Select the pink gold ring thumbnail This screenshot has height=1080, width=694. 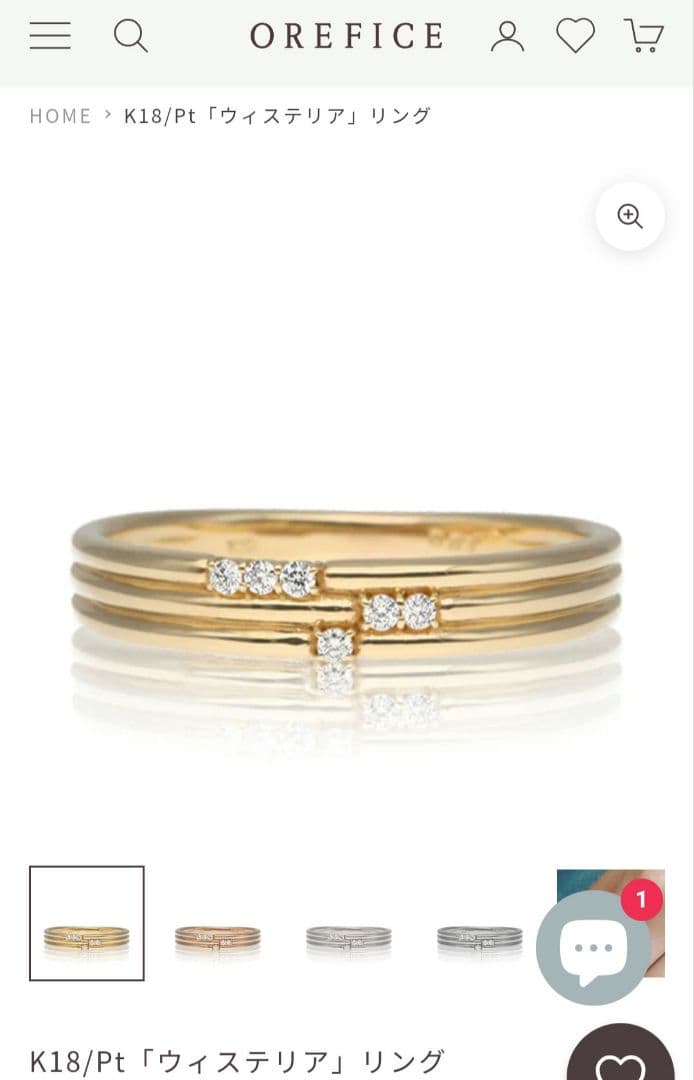coord(217,938)
